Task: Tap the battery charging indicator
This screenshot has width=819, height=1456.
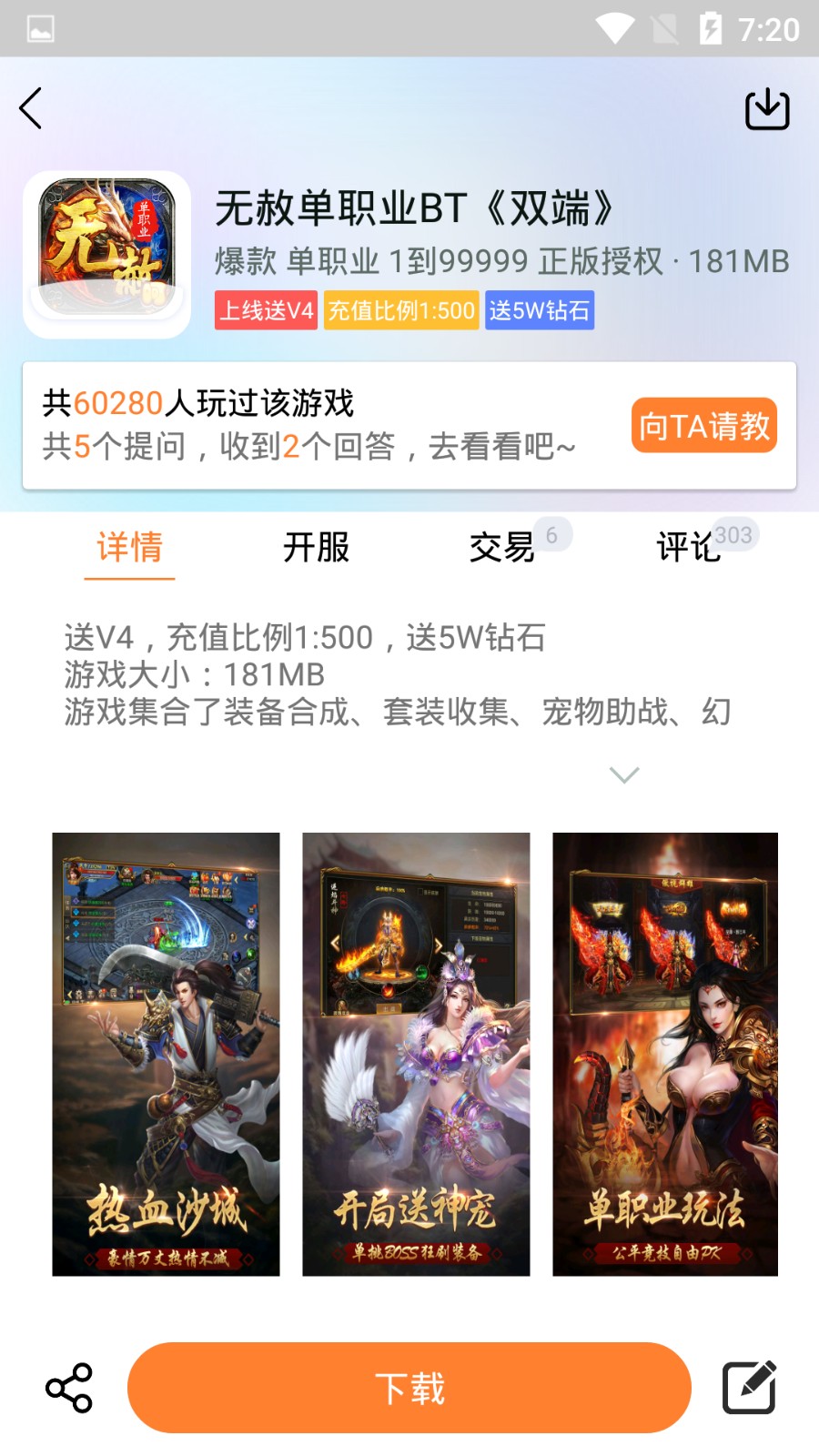Action: (712, 29)
